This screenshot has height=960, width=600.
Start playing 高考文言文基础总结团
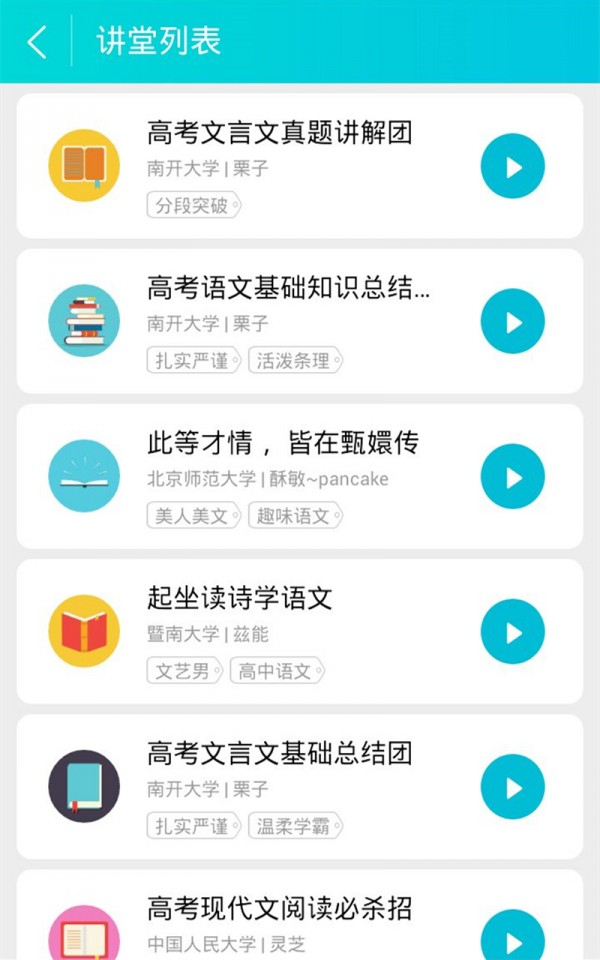(x=512, y=787)
